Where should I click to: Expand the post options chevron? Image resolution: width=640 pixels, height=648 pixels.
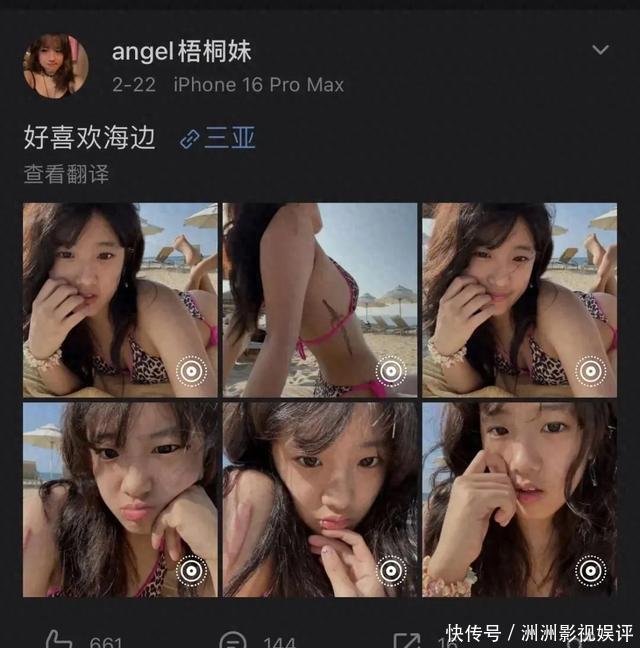click(600, 50)
